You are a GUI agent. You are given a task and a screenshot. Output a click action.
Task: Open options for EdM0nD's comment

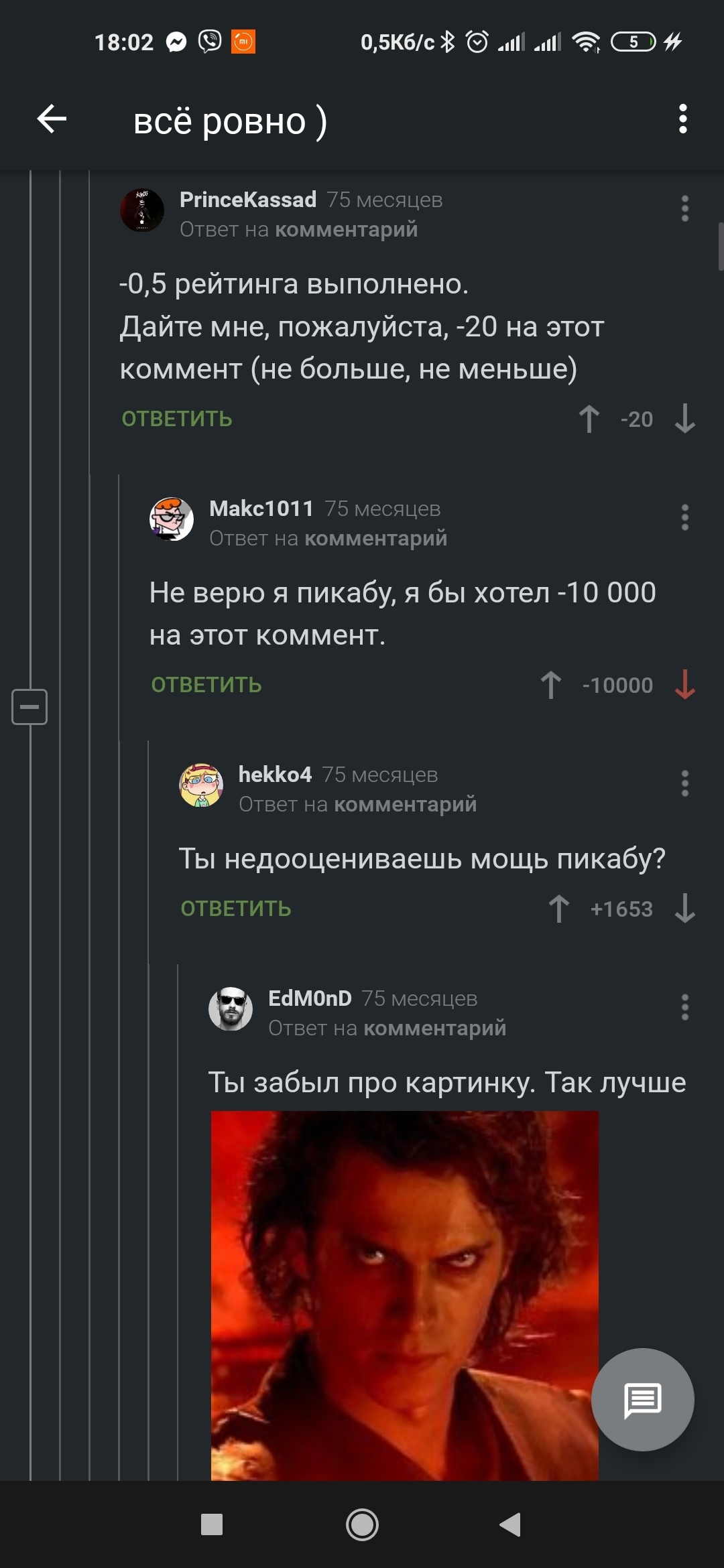click(684, 1007)
